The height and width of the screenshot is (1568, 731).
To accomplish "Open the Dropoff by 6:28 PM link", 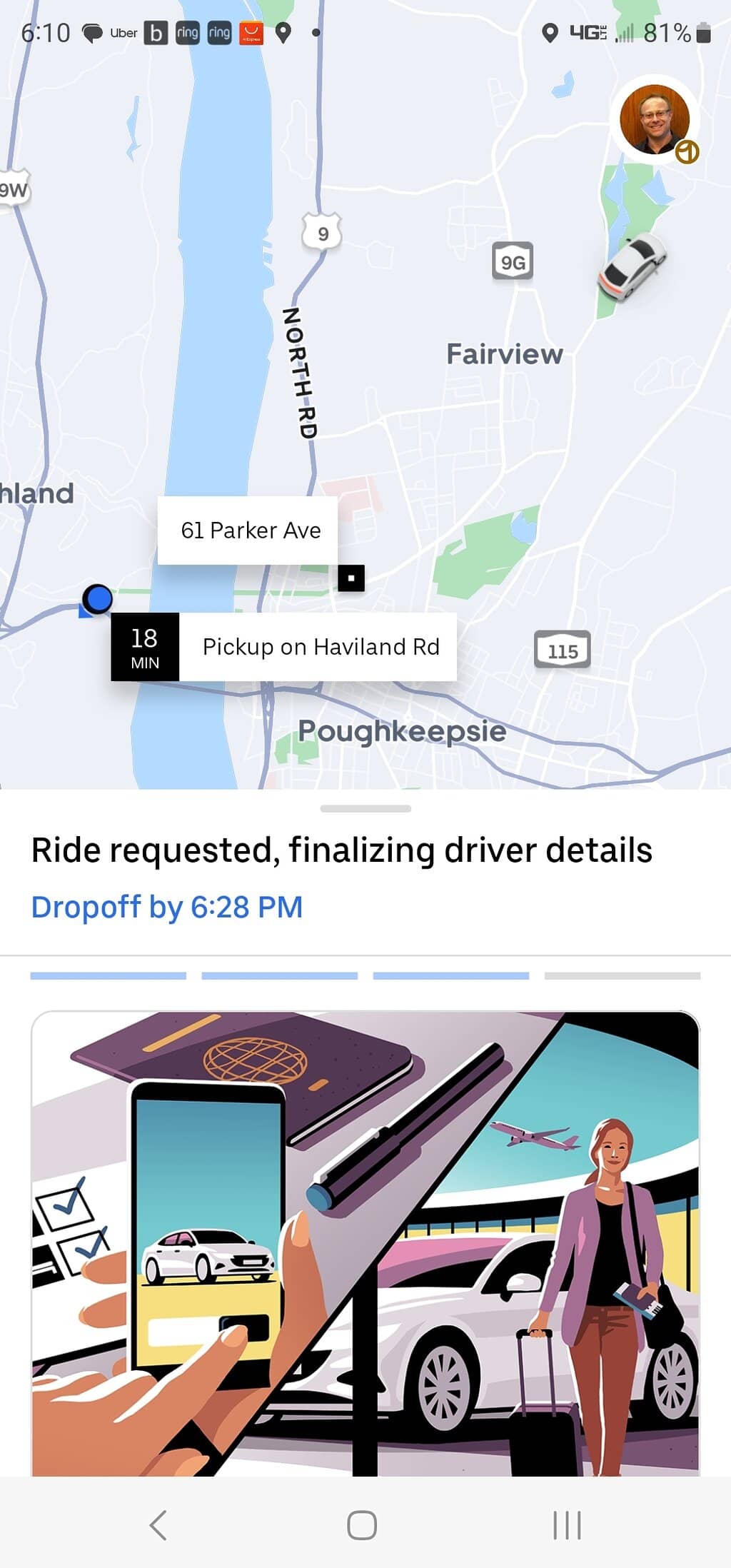I will coord(167,908).
